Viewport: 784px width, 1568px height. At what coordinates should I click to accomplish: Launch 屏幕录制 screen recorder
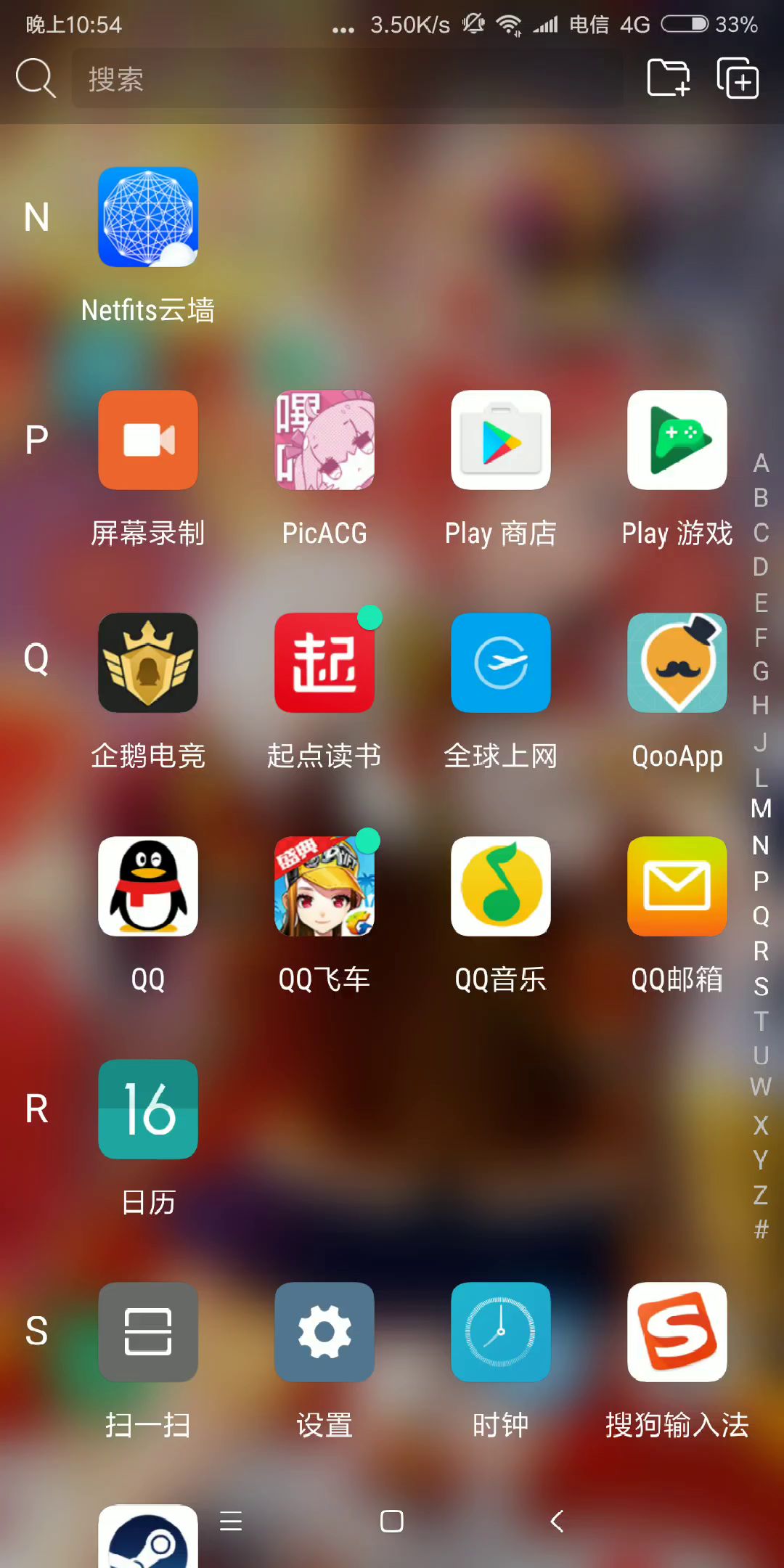click(148, 440)
